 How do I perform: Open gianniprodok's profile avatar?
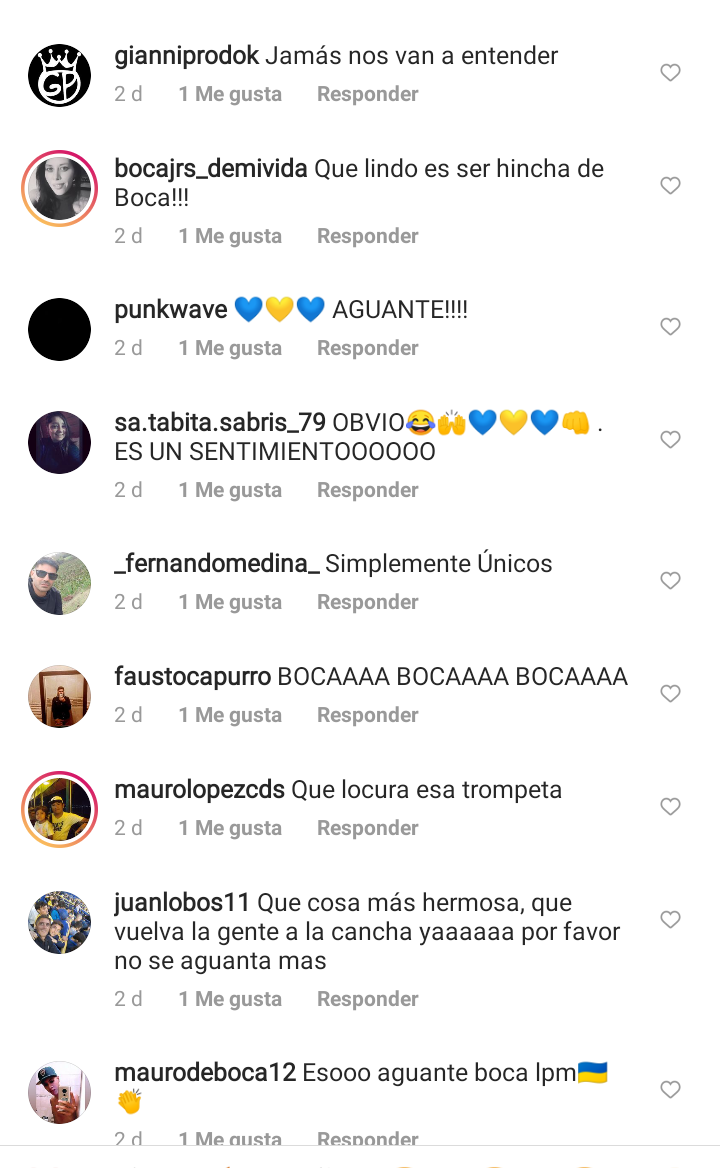(60, 75)
